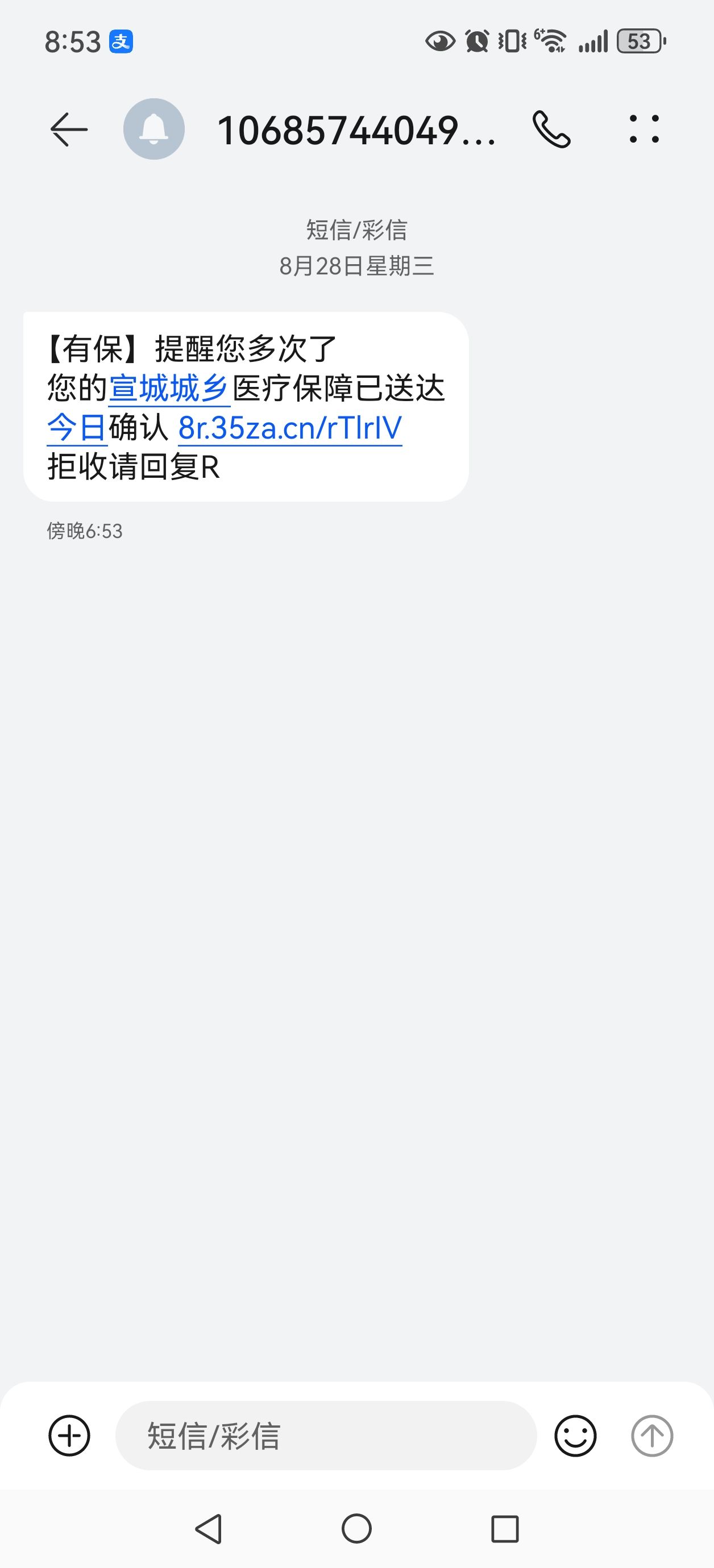Tap the underlined 今日 link
Screen dimensions: 714x1568
77,428
